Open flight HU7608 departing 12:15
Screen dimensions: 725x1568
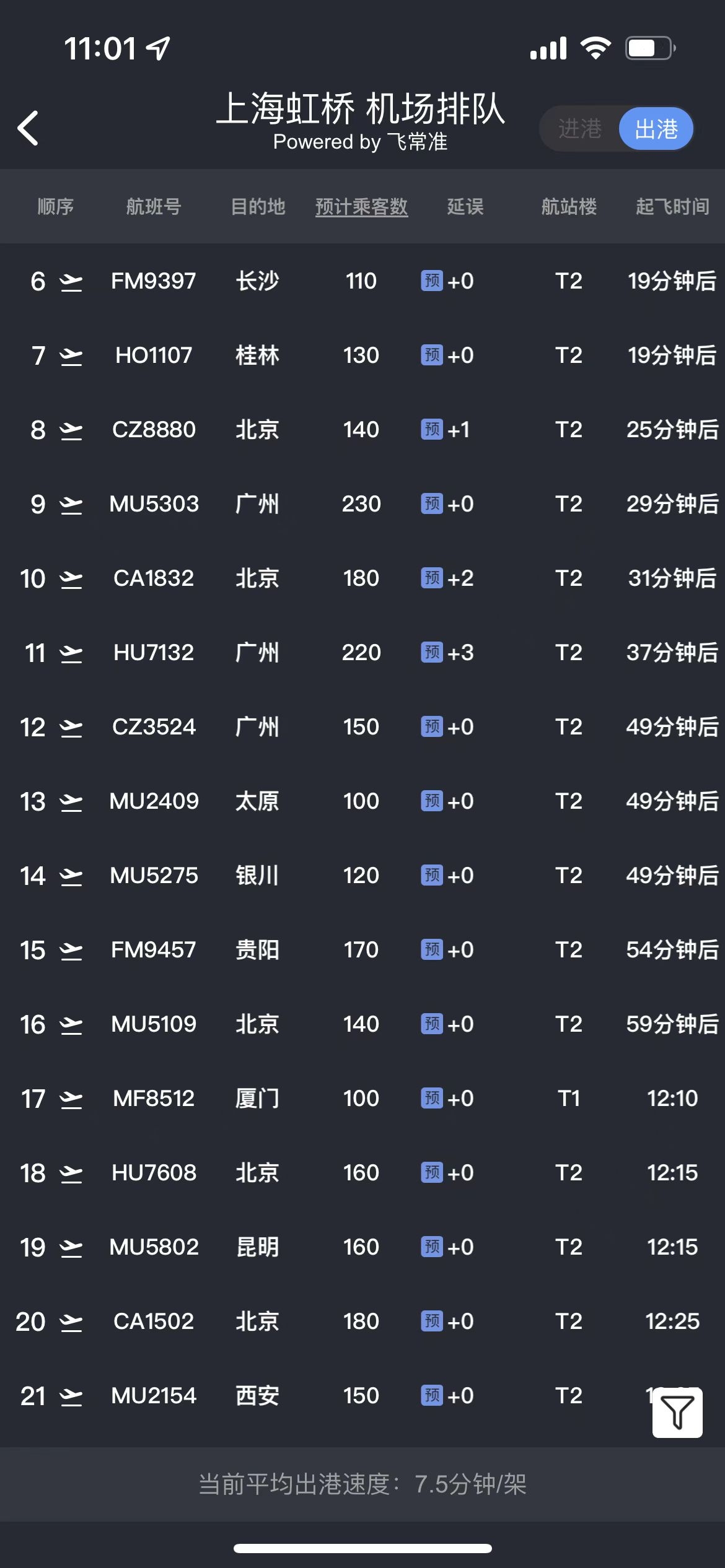tap(154, 1173)
